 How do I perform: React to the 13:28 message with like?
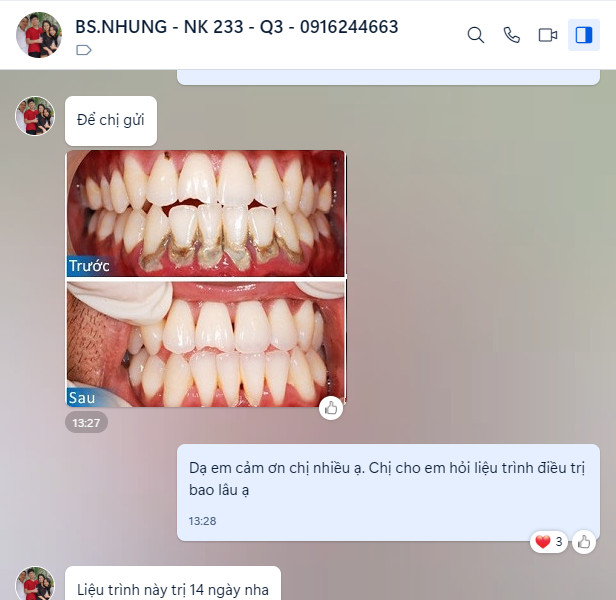[584, 542]
